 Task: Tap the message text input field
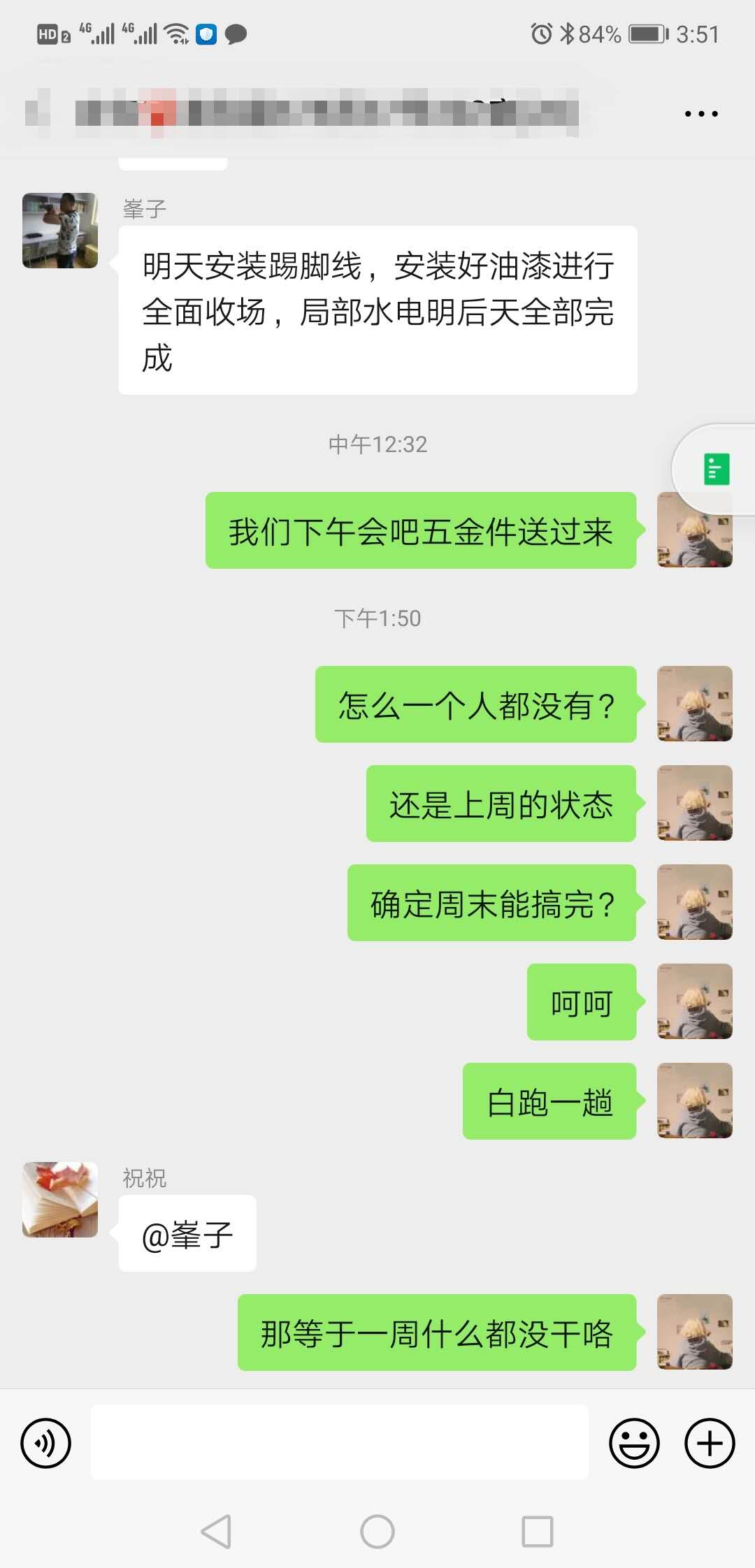[x=340, y=1442]
